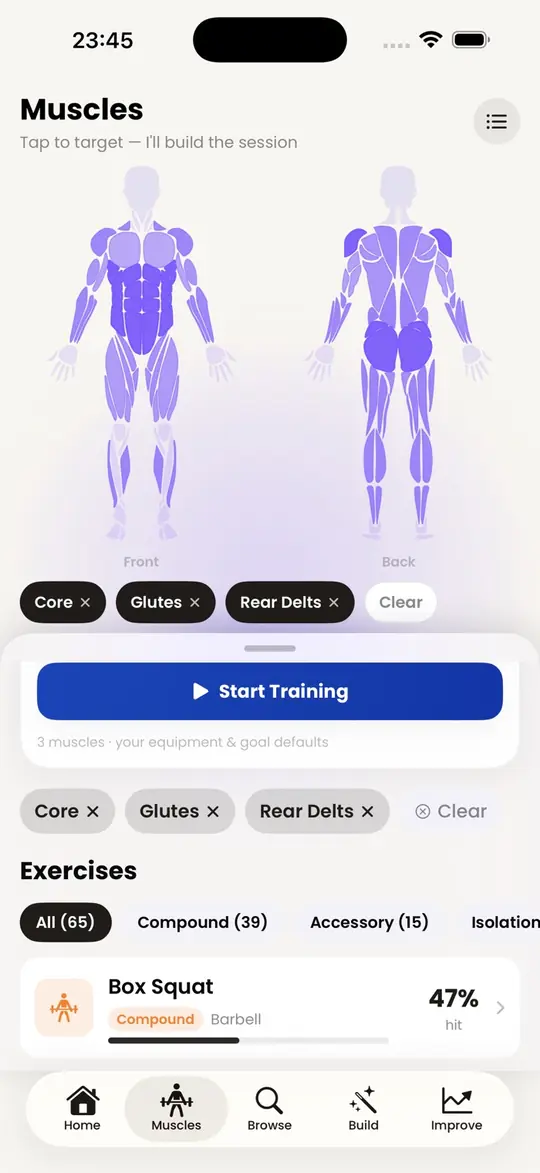Tap the sheet drag handle above Start Training
This screenshot has width=540, height=1173.
coord(270,648)
